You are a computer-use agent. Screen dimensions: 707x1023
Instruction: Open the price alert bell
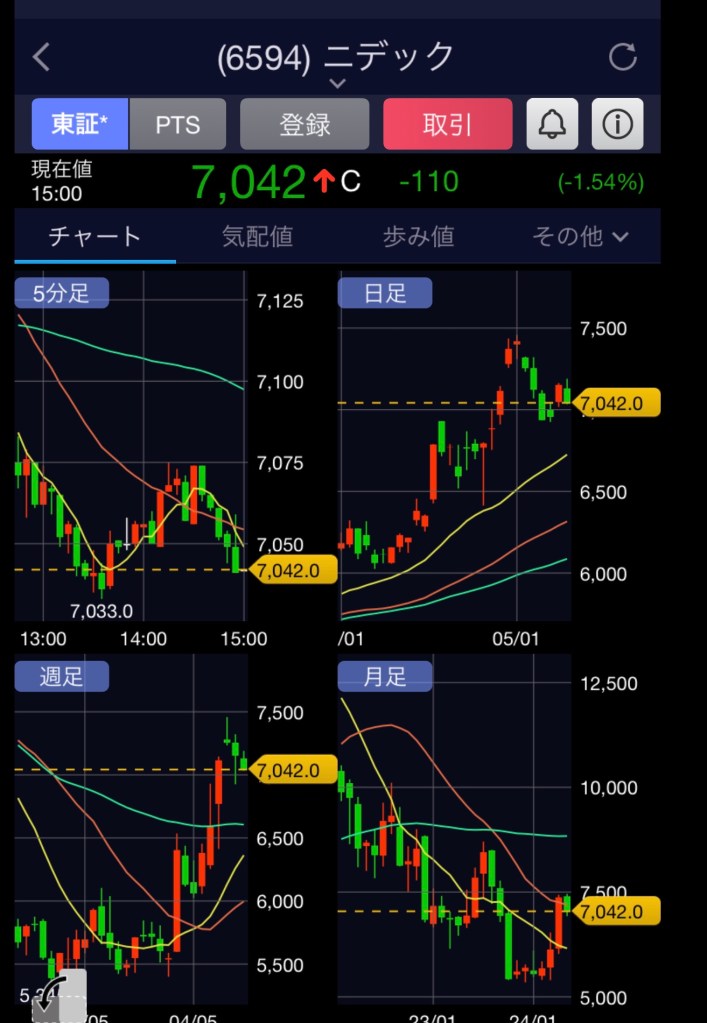click(552, 124)
